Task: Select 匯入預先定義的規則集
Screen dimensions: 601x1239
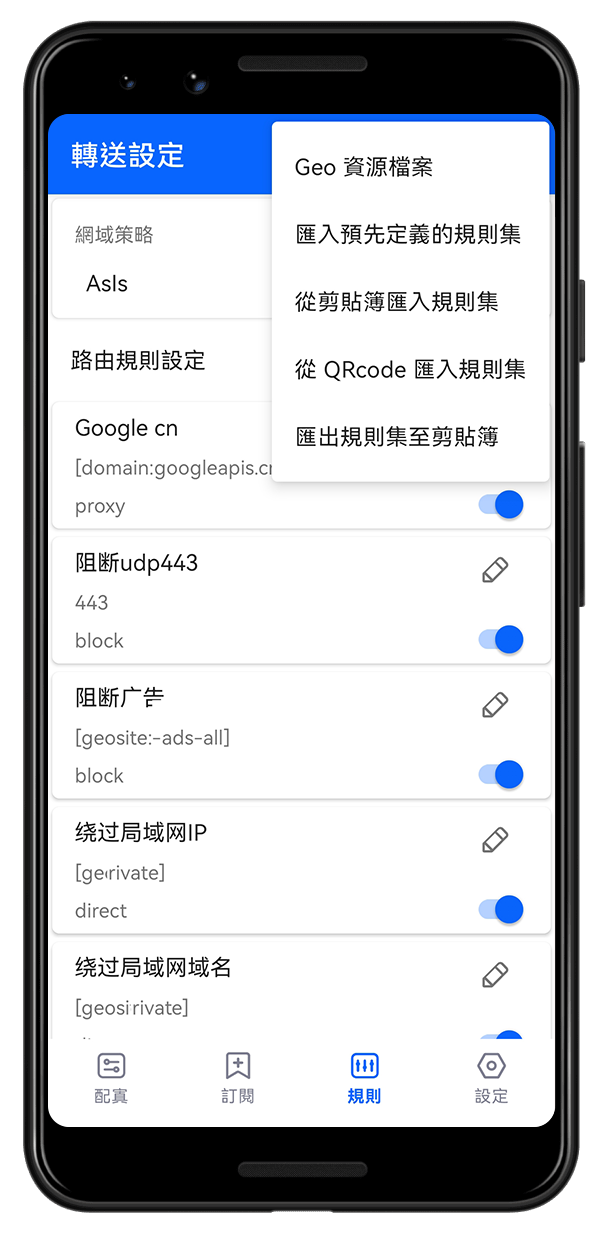Action: click(410, 235)
